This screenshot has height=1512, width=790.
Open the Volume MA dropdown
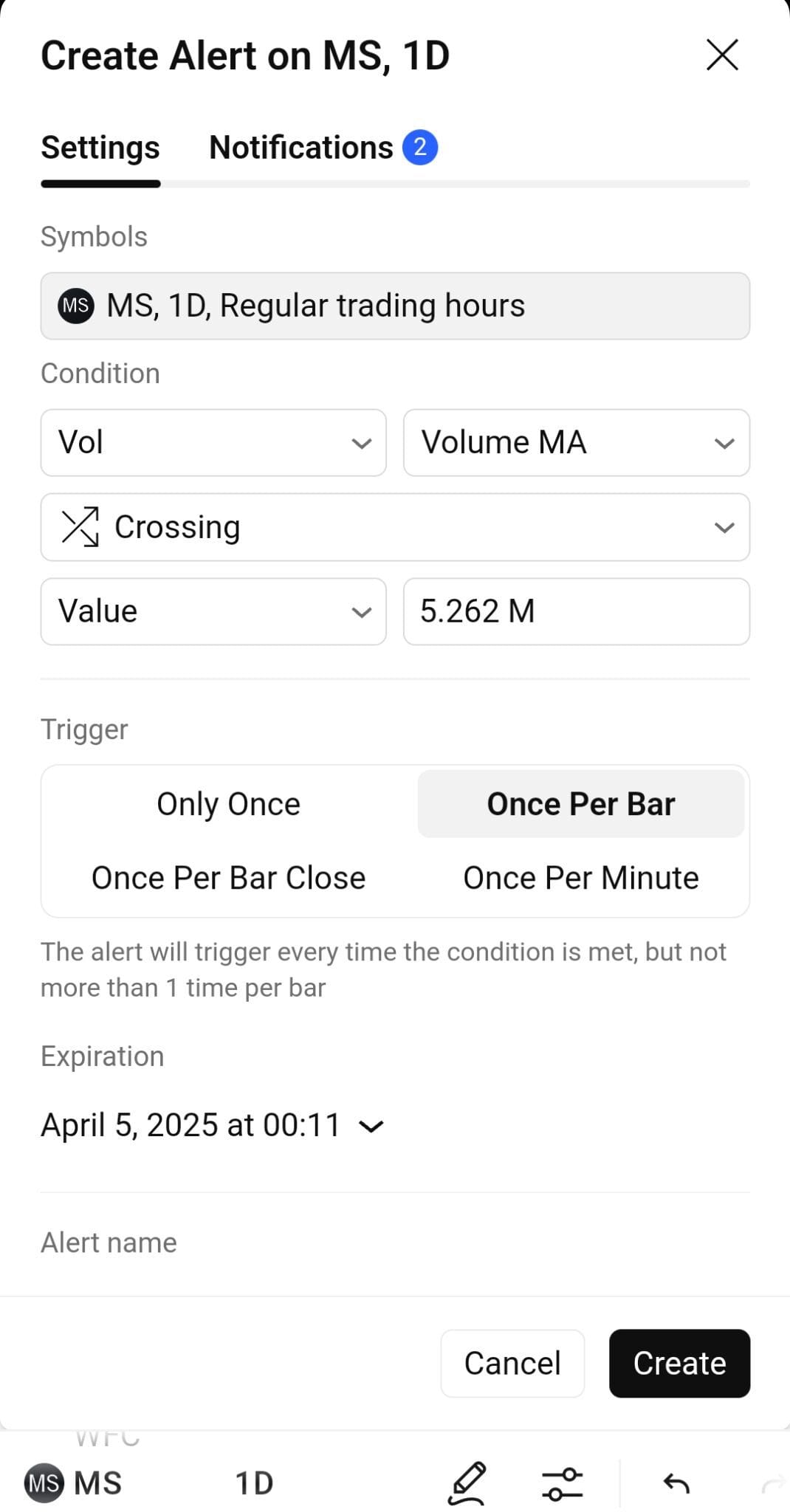click(576, 442)
